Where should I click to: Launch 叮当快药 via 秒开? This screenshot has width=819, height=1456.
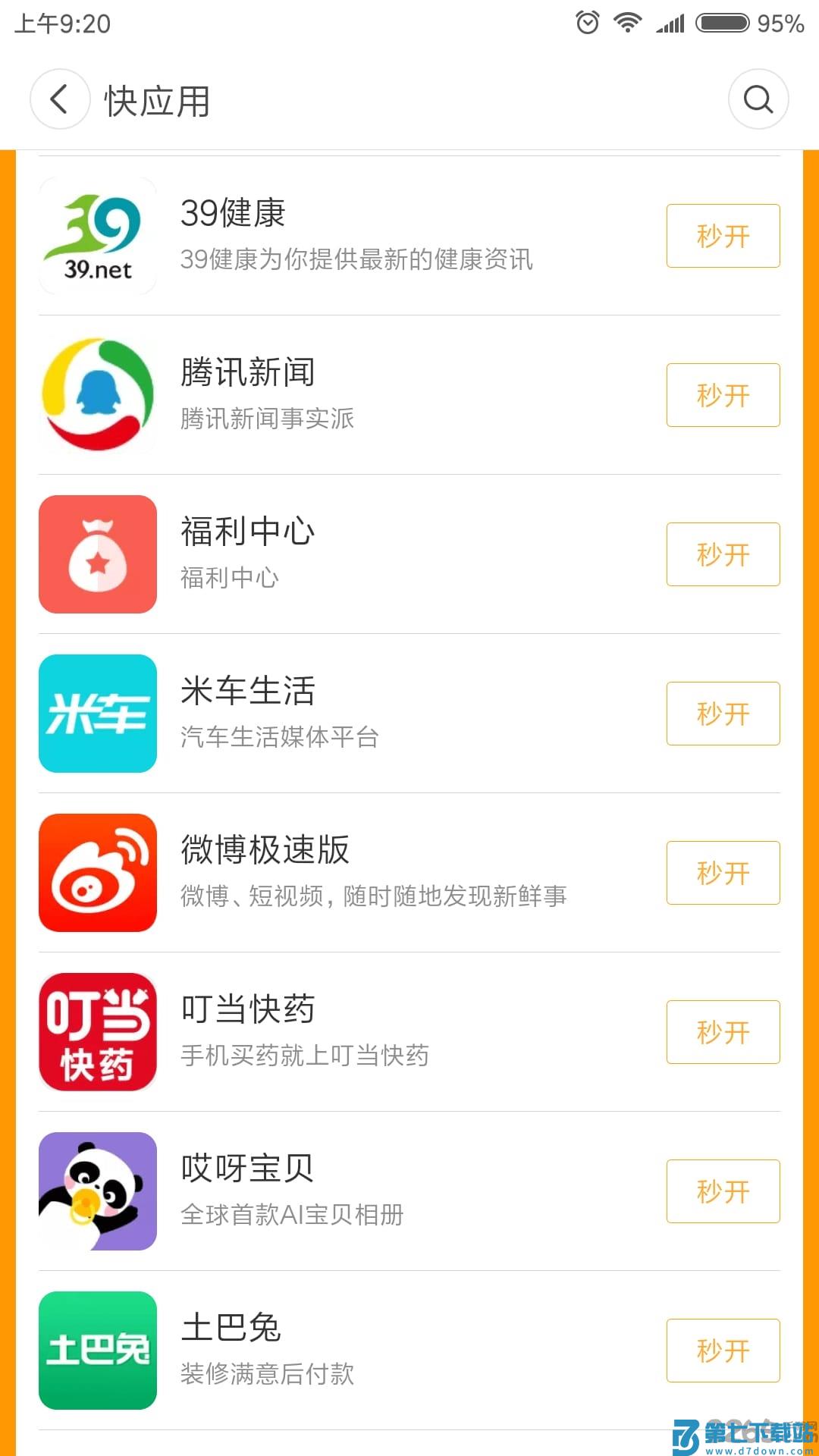723,1032
